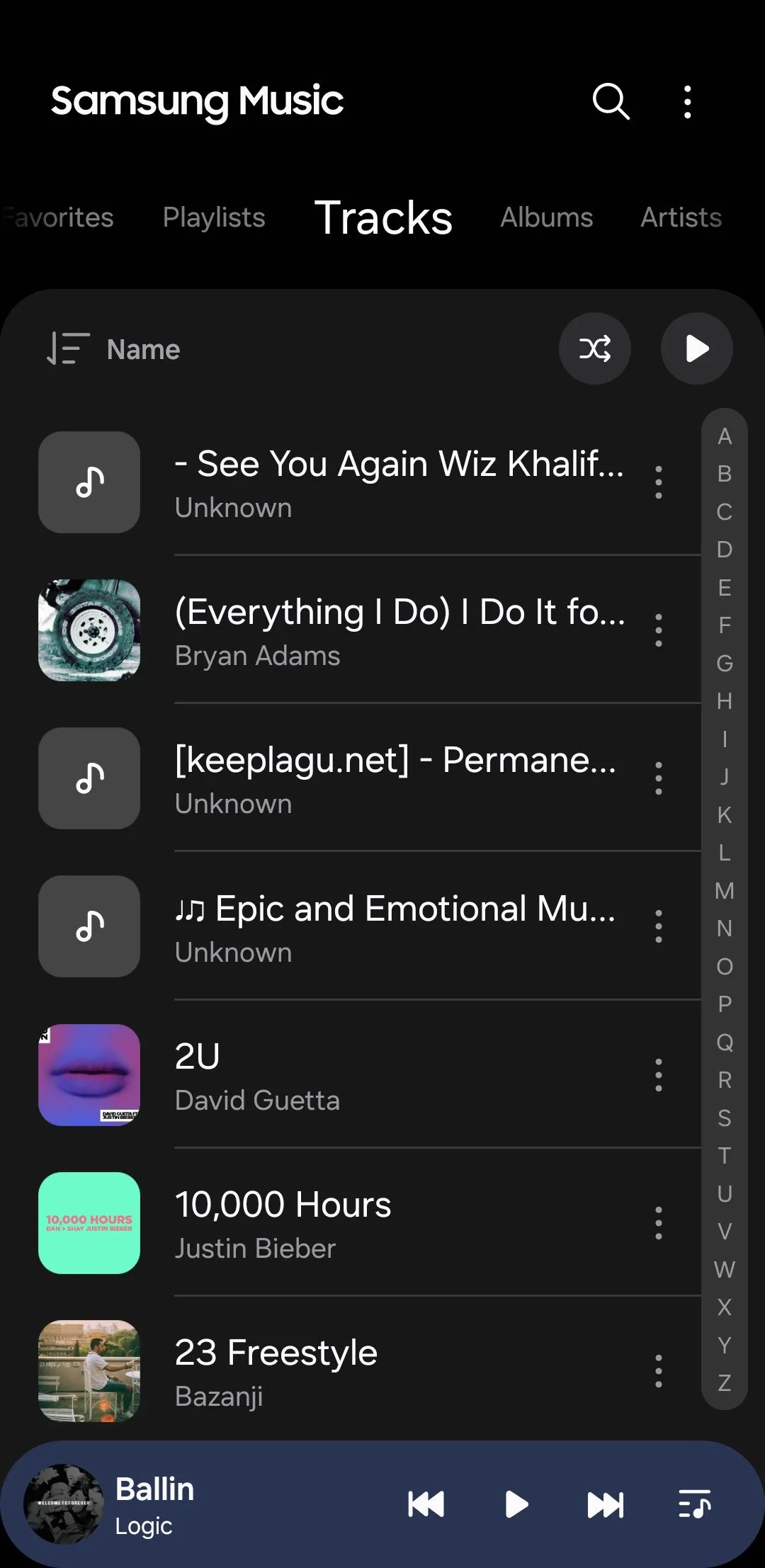Screen dimensions: 765x1568
Task: Skip to the next track in mini player
Action: (606, 1504)
